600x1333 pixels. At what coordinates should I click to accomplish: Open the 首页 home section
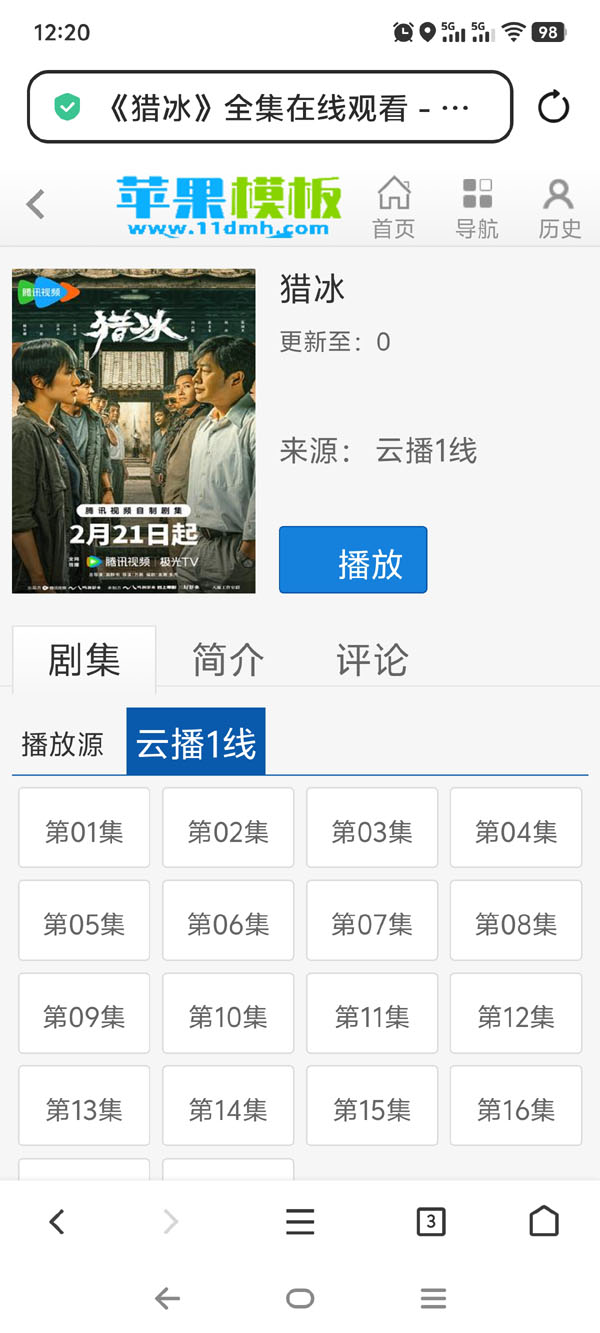pyautogui.click(x=393, y=207)
